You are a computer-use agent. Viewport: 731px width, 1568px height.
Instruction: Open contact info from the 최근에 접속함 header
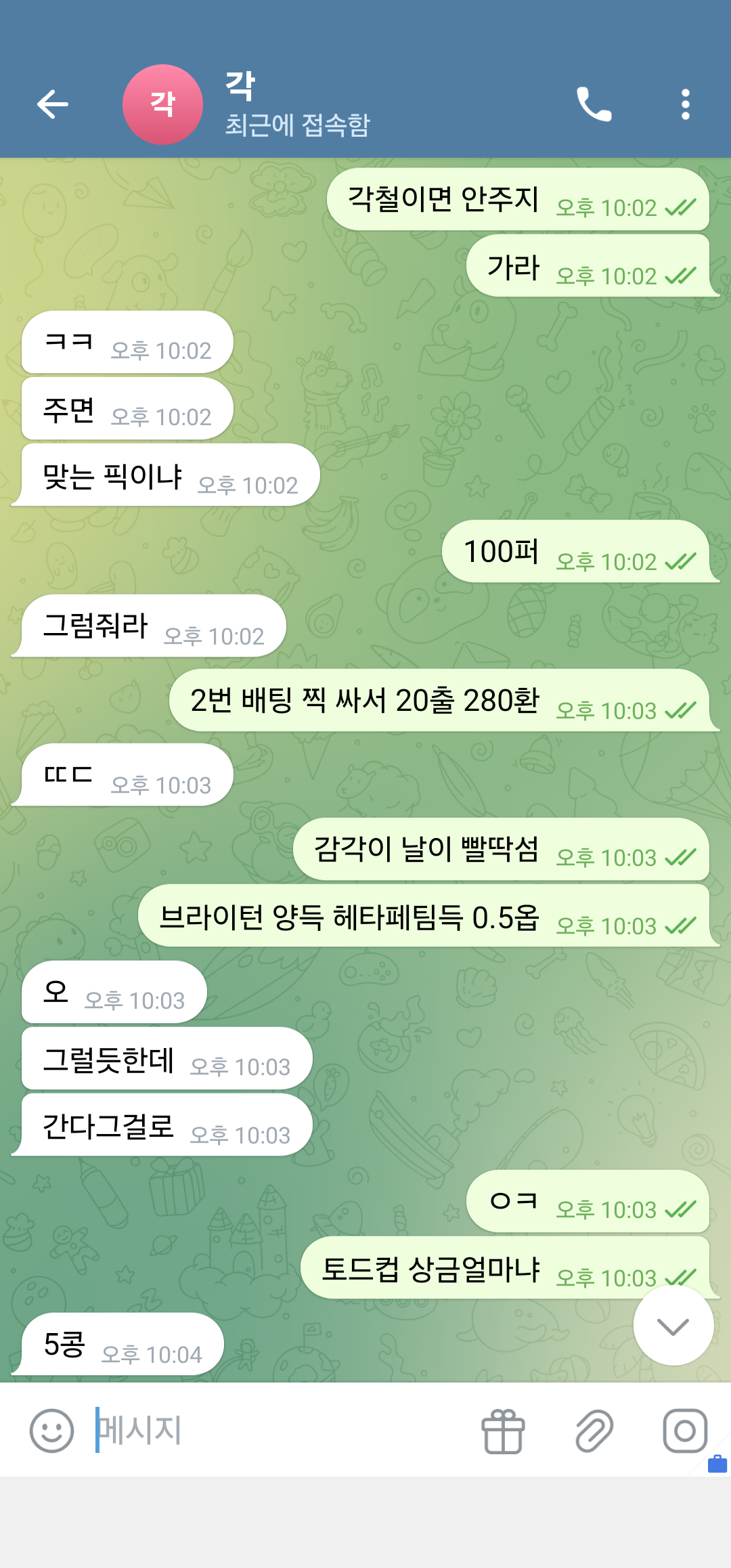tap(298, 125)
